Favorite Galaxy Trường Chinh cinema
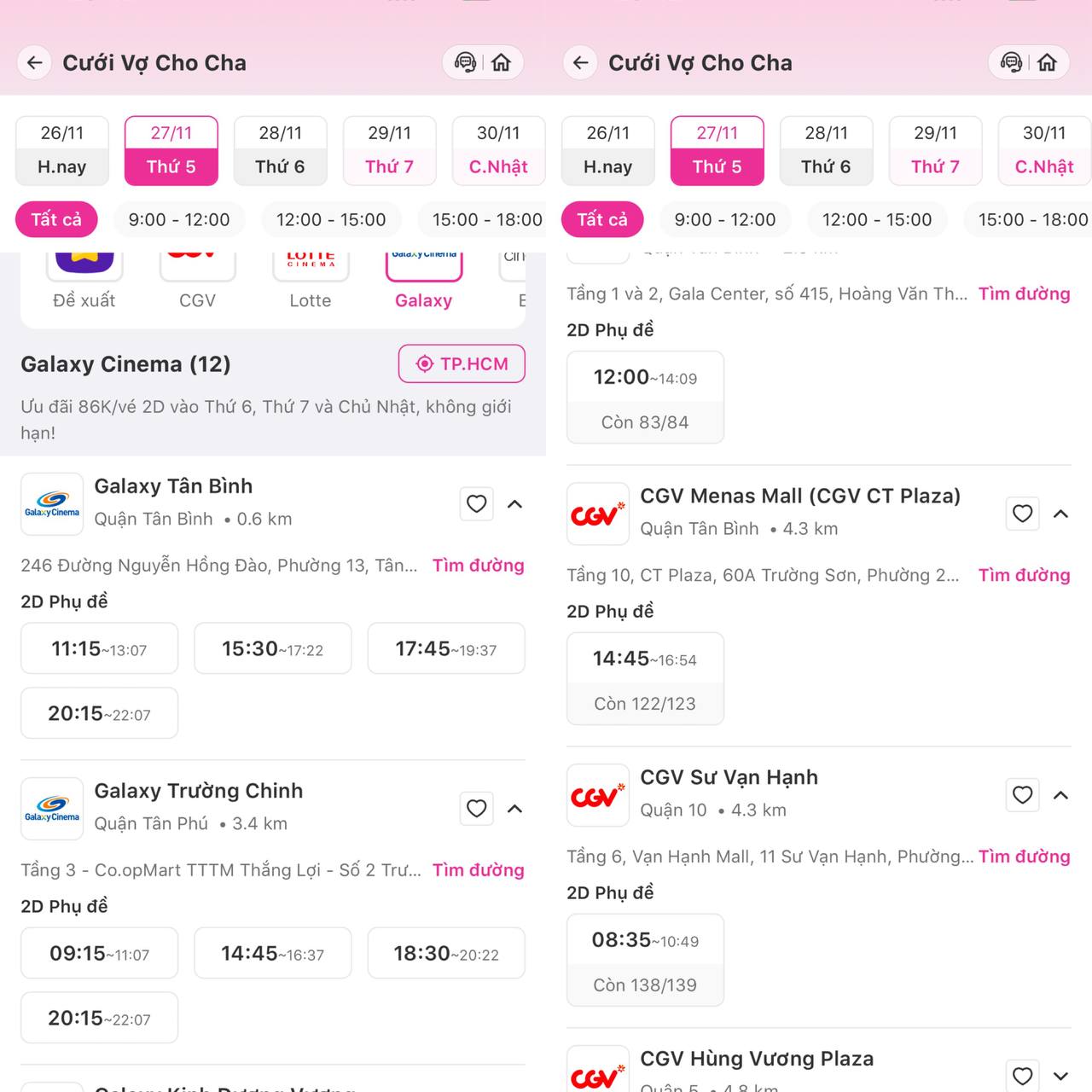 (476, 809)
